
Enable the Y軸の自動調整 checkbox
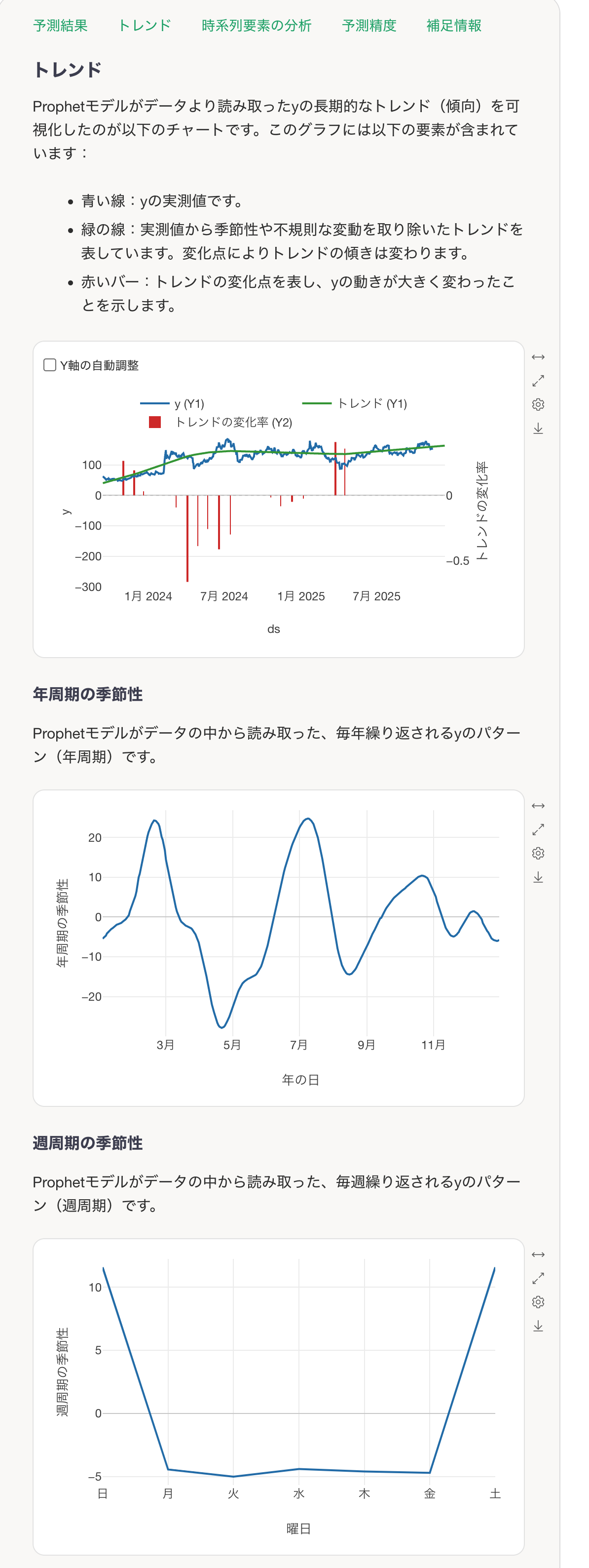coord(49,364)
